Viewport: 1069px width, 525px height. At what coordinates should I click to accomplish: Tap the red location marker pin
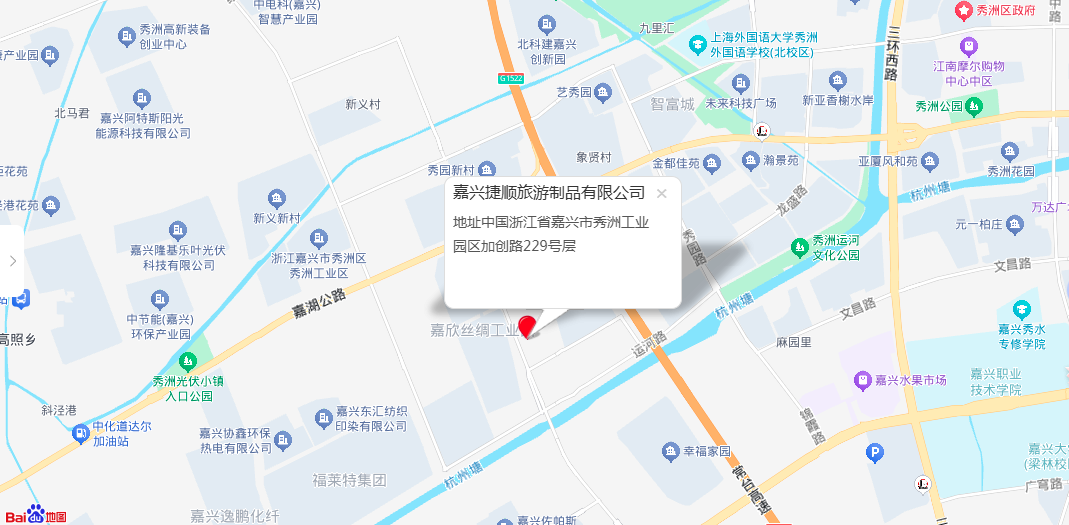click(x=527, y=325)
